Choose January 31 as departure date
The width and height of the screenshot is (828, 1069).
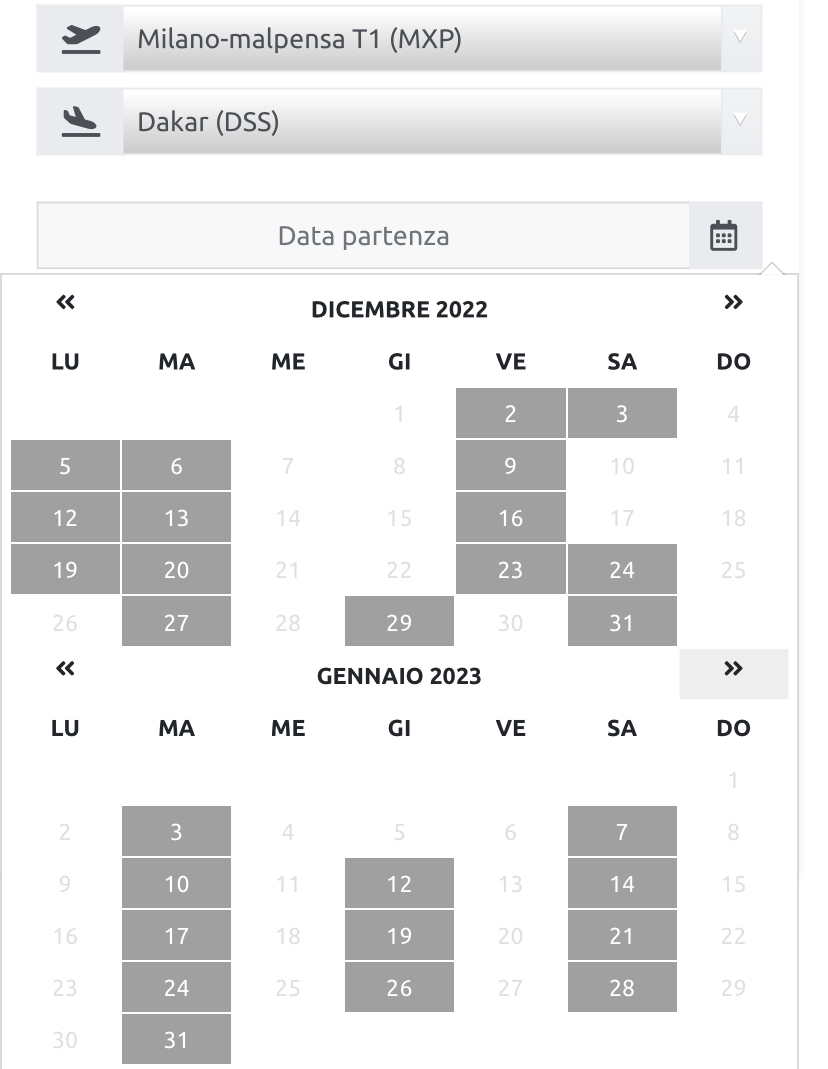click(x=176, y=1040)
